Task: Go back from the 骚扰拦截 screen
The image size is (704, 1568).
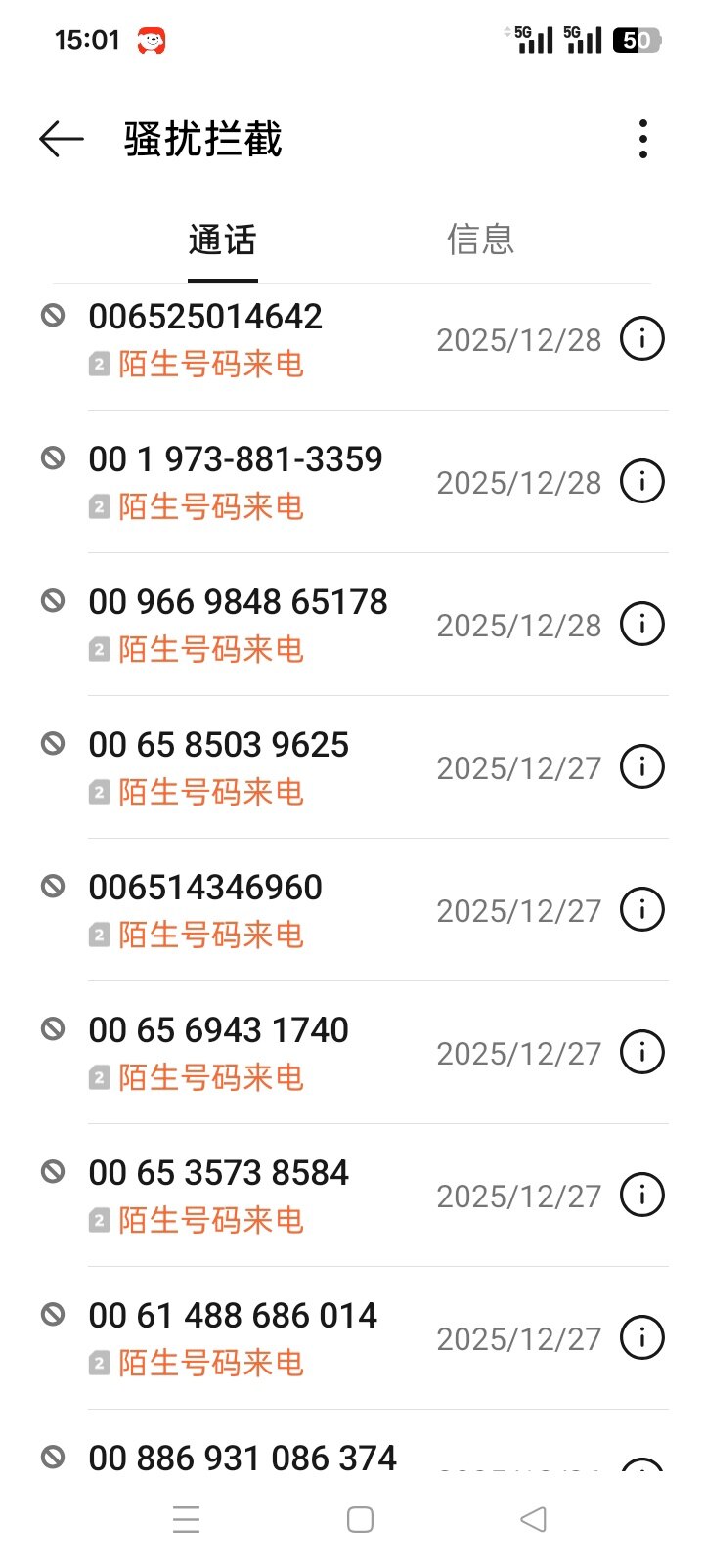Action: 61,140
